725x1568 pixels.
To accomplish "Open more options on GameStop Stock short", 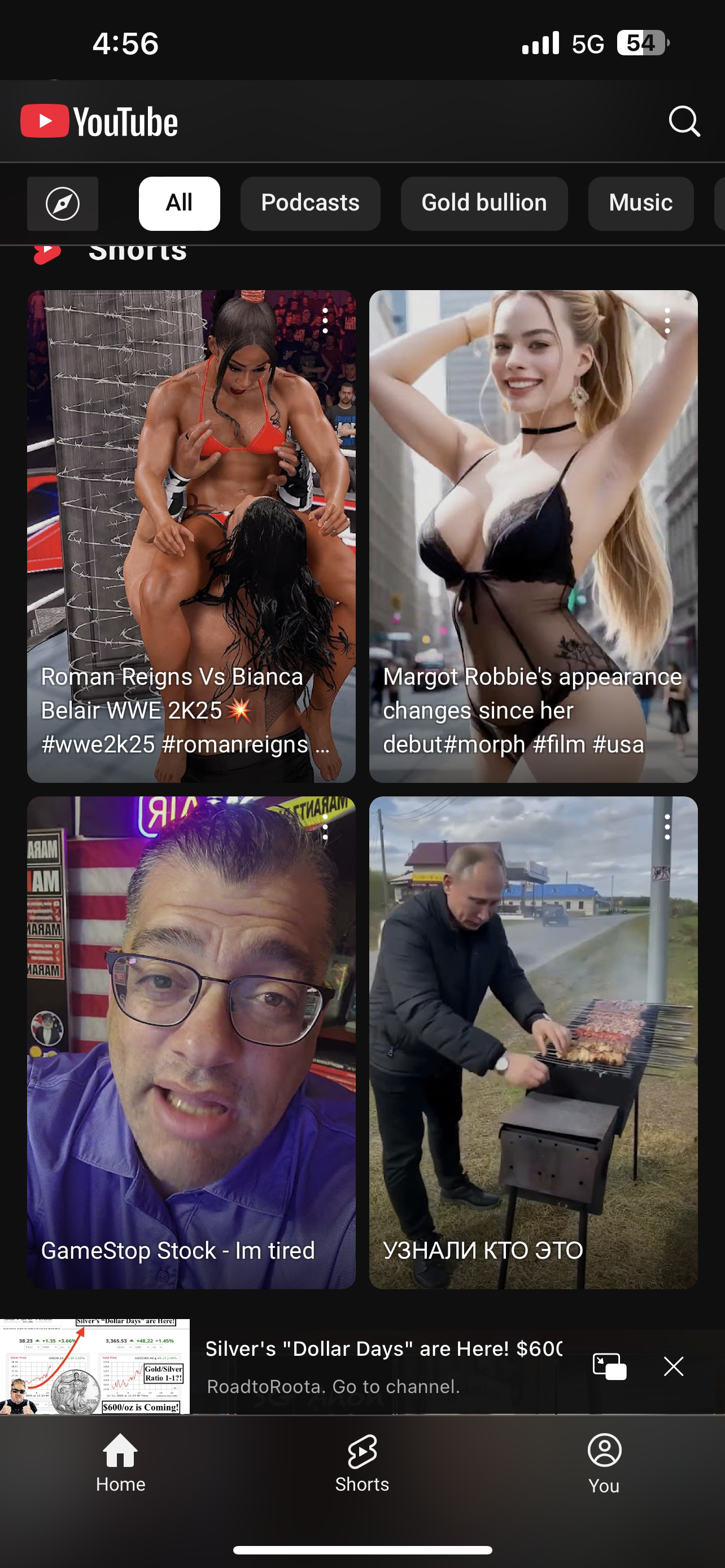I will (x=326, y=826).
